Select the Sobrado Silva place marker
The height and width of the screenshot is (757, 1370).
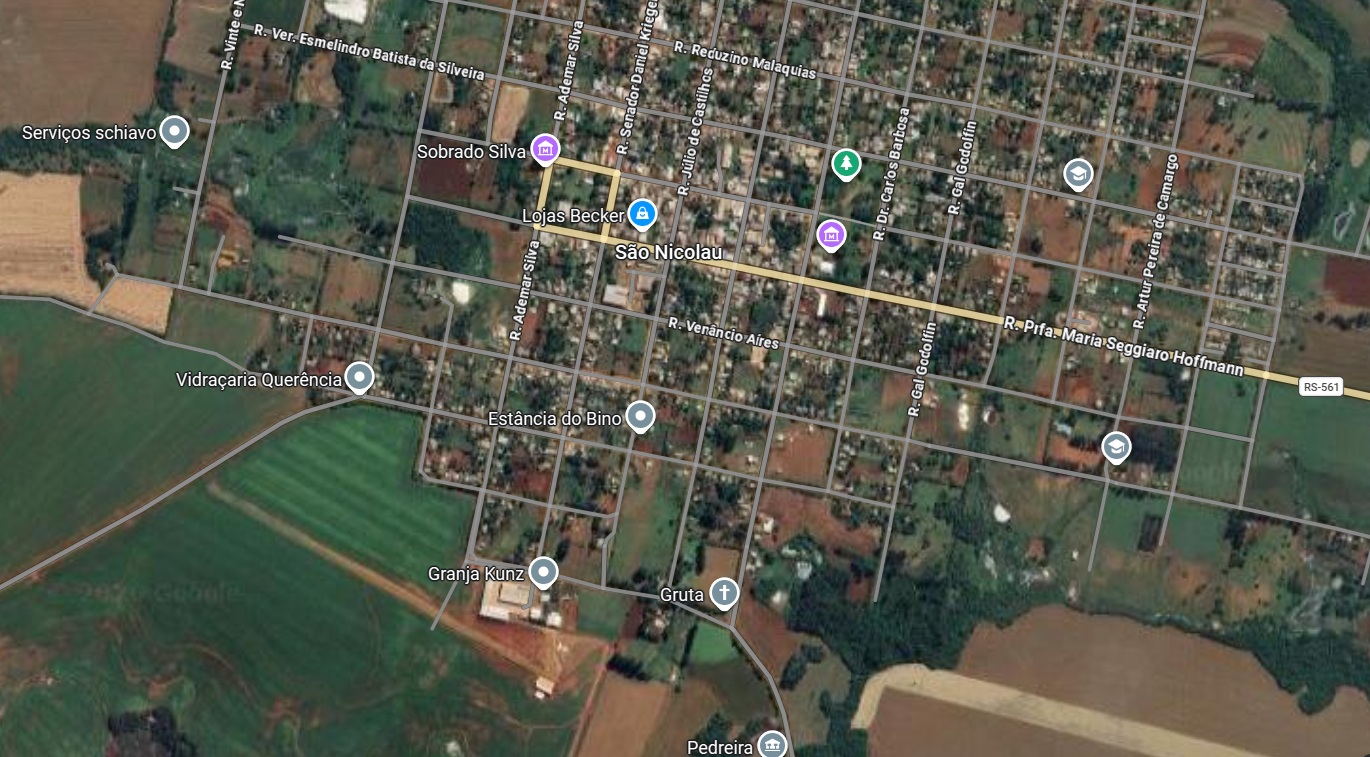click(544, 150)
